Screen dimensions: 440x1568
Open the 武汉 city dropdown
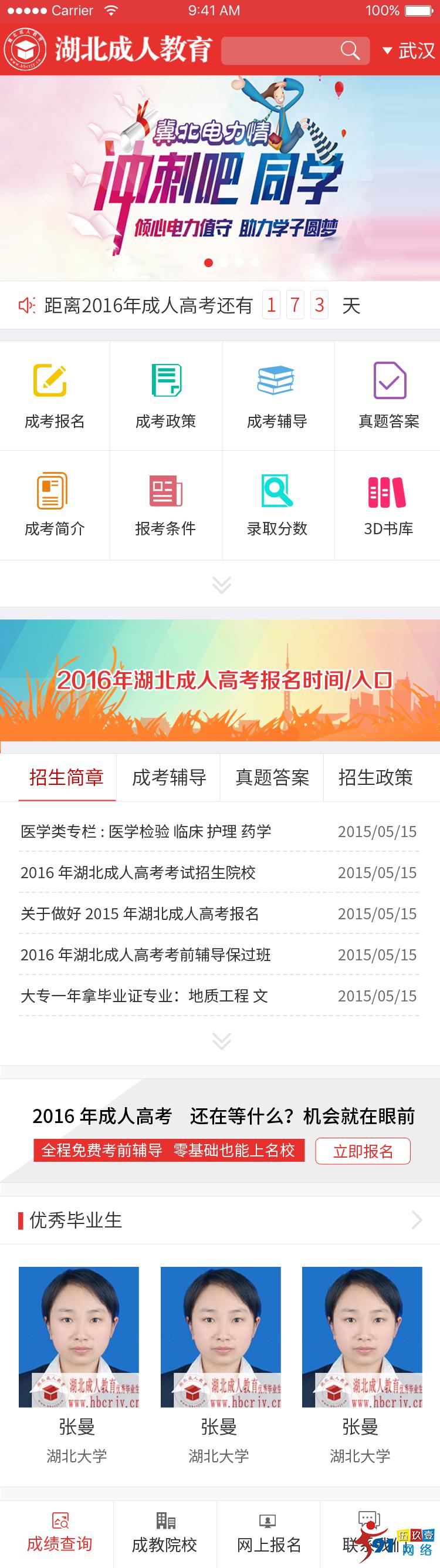(x=409, y=50)
